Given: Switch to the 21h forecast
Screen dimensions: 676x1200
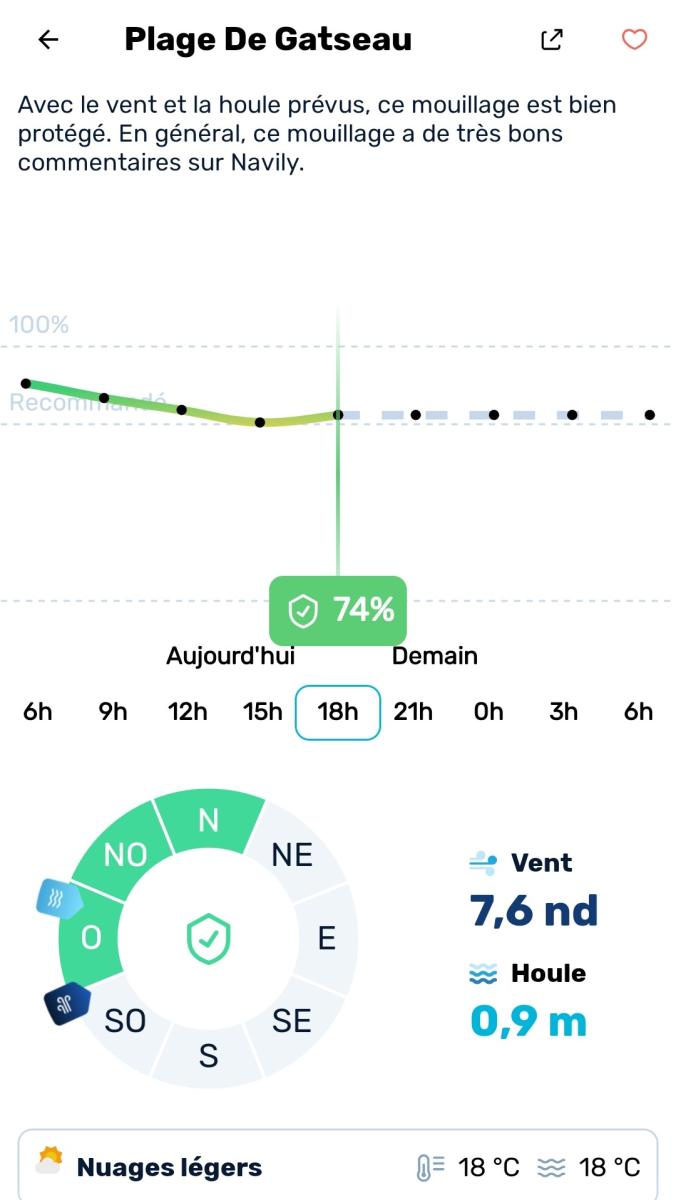Looking at the screenshot, I should pos(413,712).
